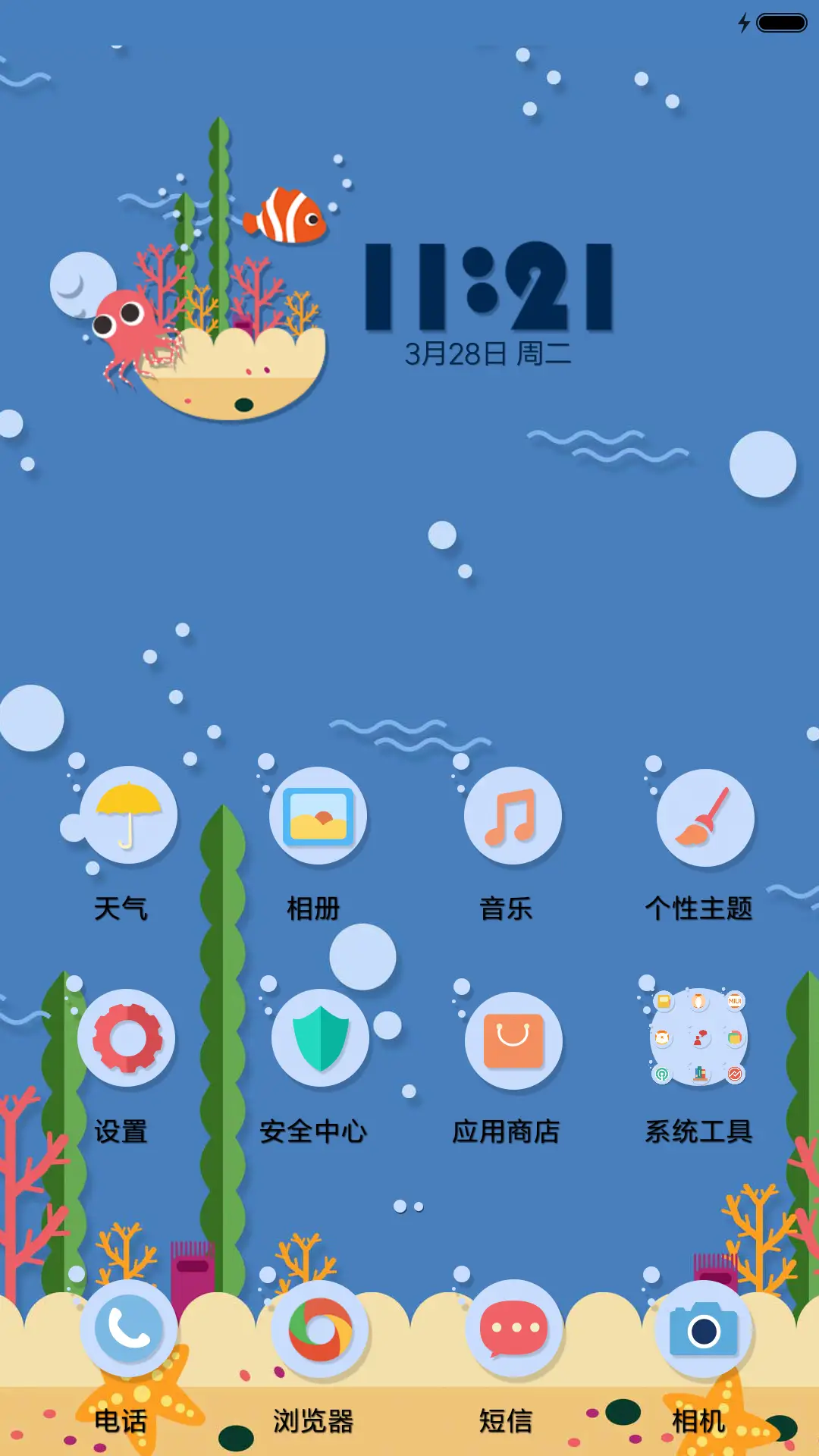
Task: Tap the file manager icon in the folder preview
Action: coord(664,1002)
